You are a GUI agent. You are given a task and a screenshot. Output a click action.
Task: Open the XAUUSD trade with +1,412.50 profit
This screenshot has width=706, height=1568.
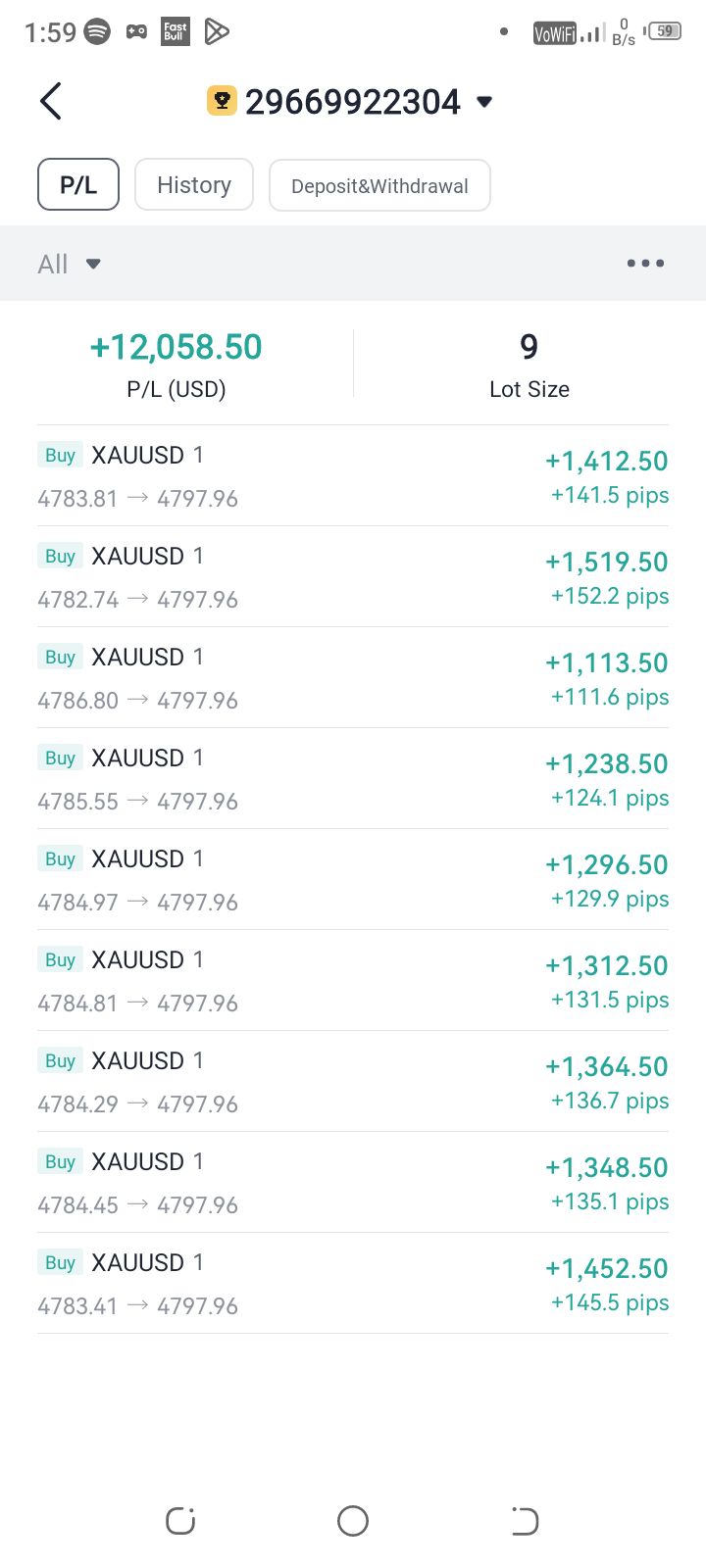pos(353,476)
